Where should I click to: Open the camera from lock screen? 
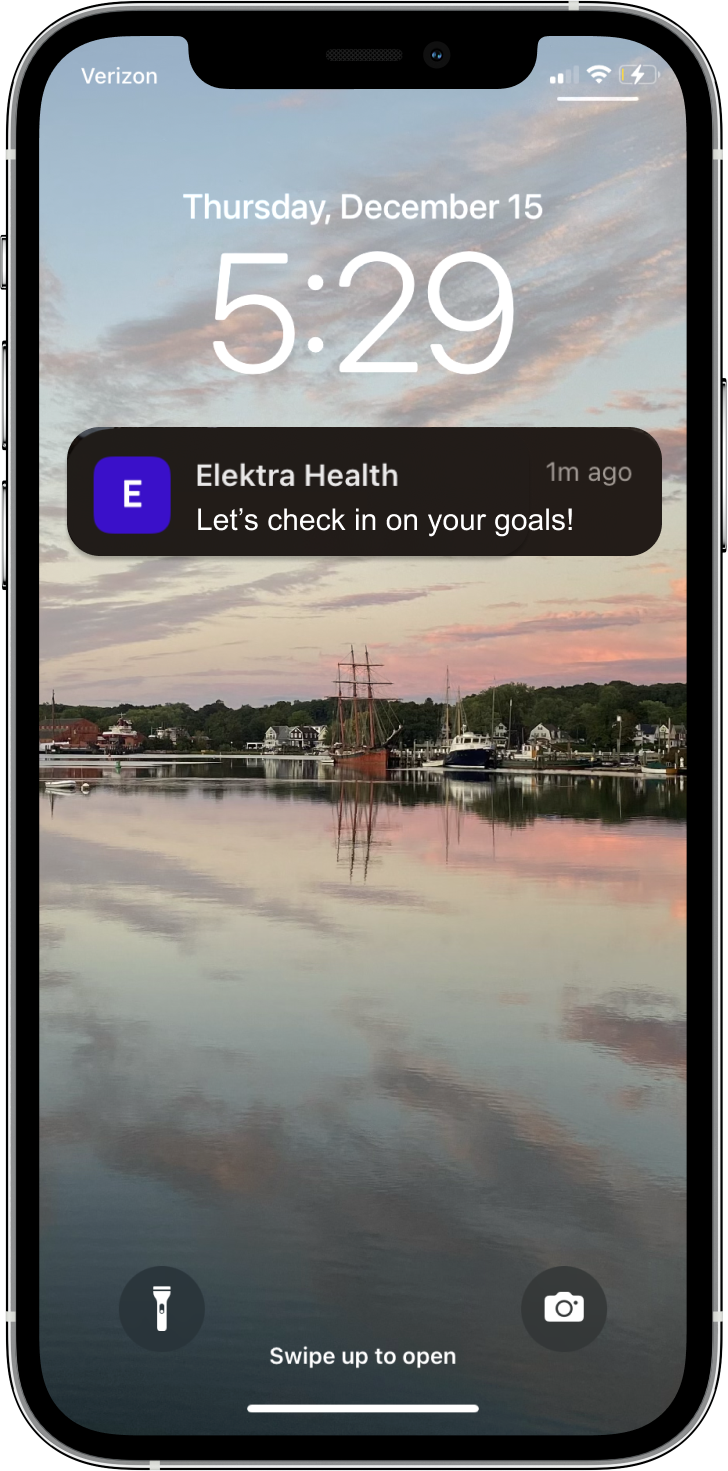pos(564,1308)
